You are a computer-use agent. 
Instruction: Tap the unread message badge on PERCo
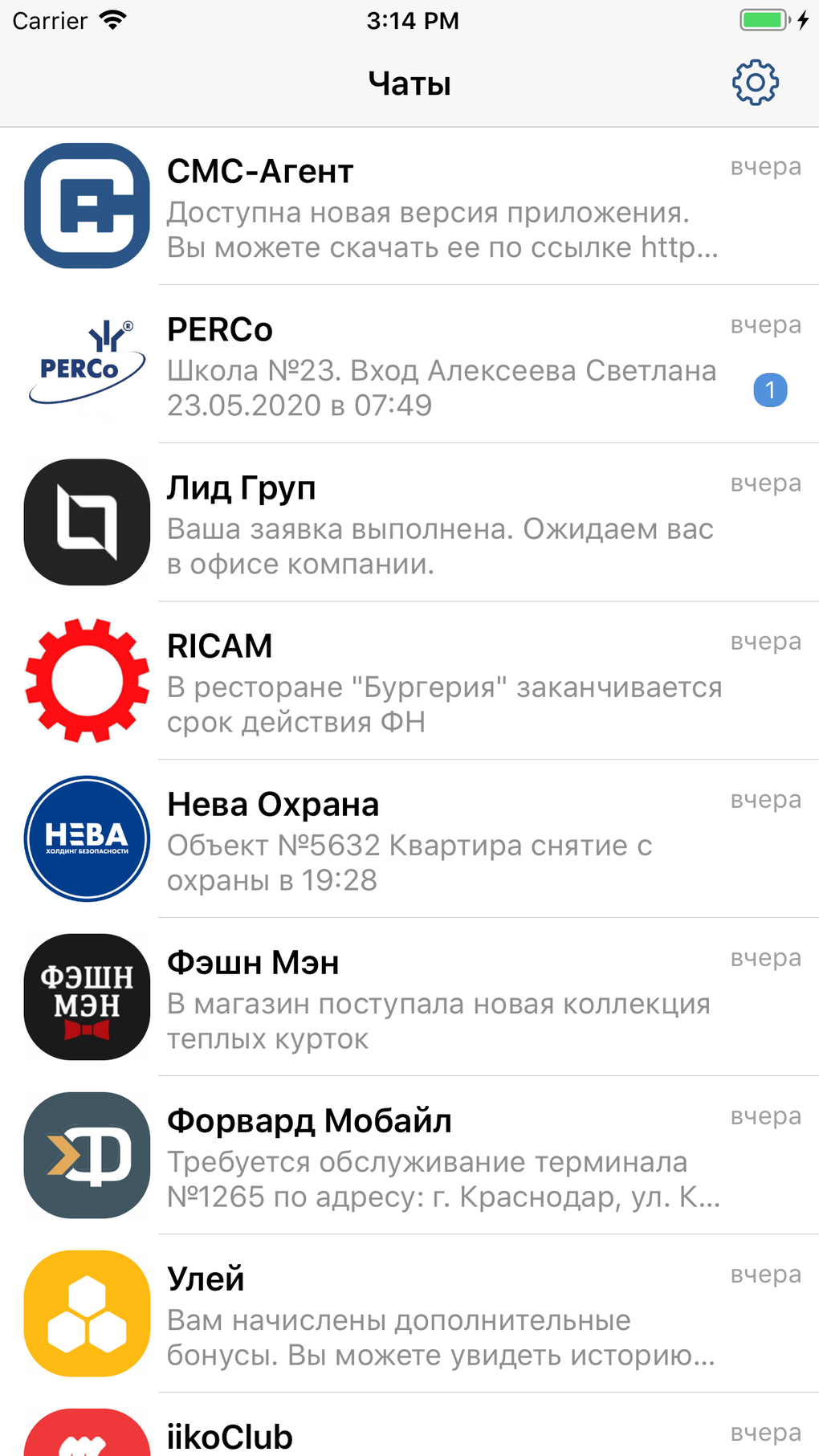point(769,389)
